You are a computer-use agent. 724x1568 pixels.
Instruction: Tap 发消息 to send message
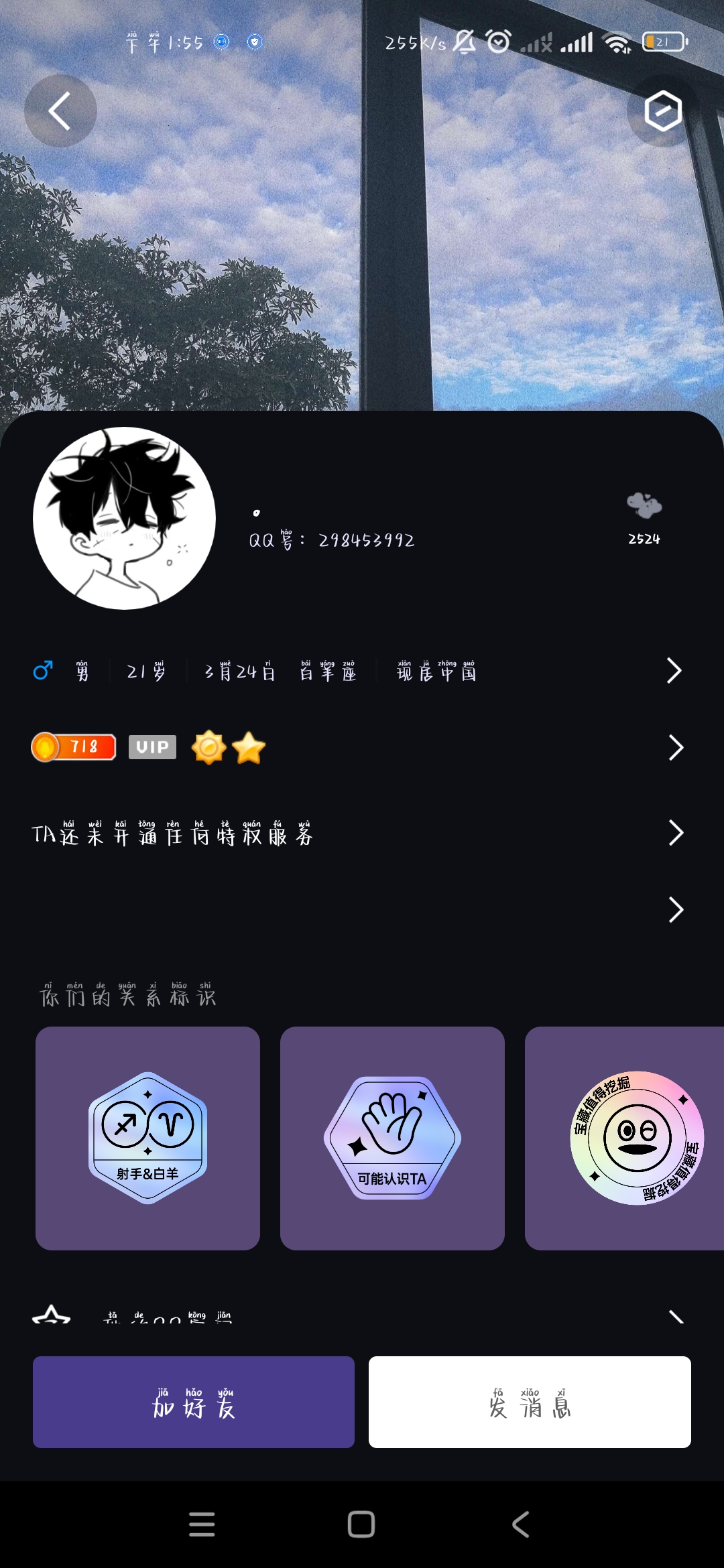click(x=530, y=1402)
